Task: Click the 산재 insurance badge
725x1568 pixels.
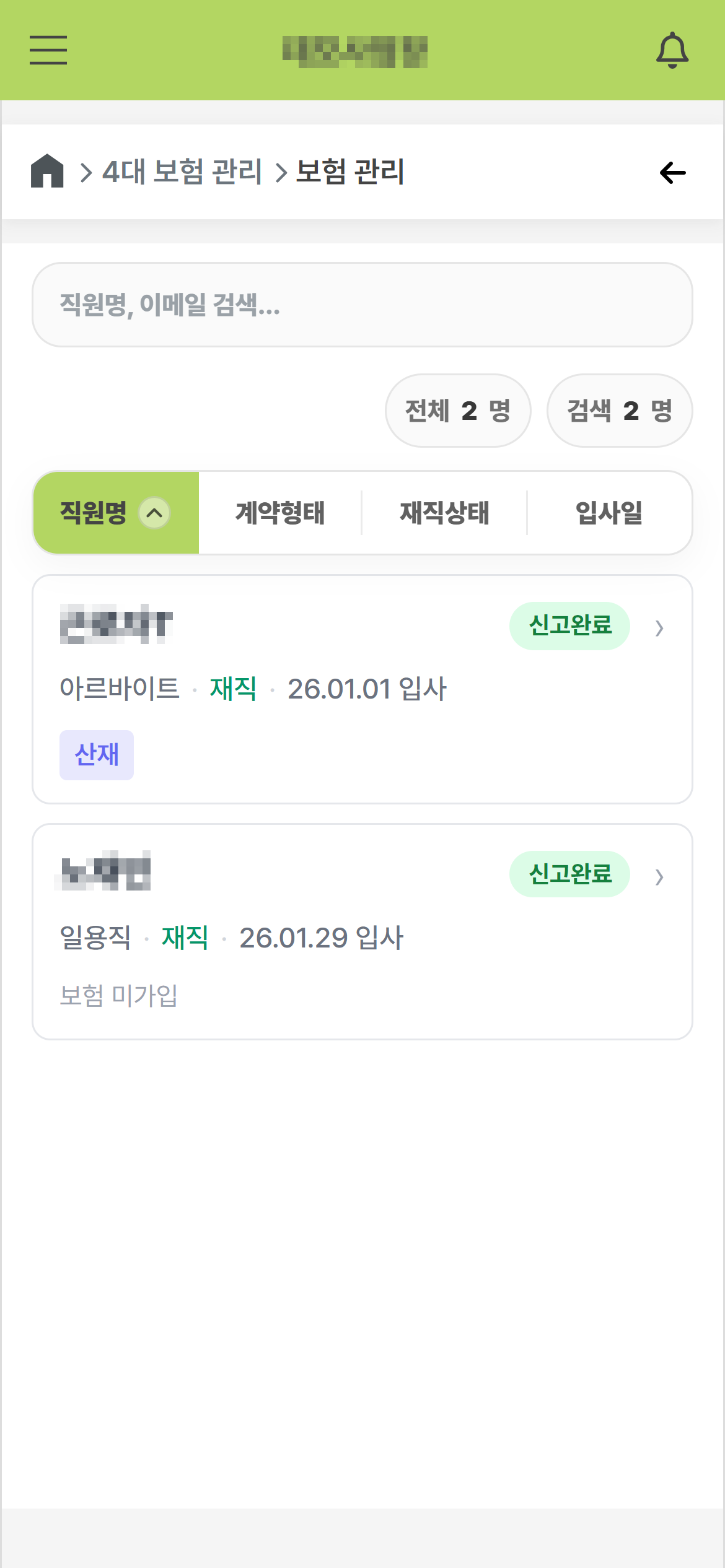Action: (x=97, y=754)
